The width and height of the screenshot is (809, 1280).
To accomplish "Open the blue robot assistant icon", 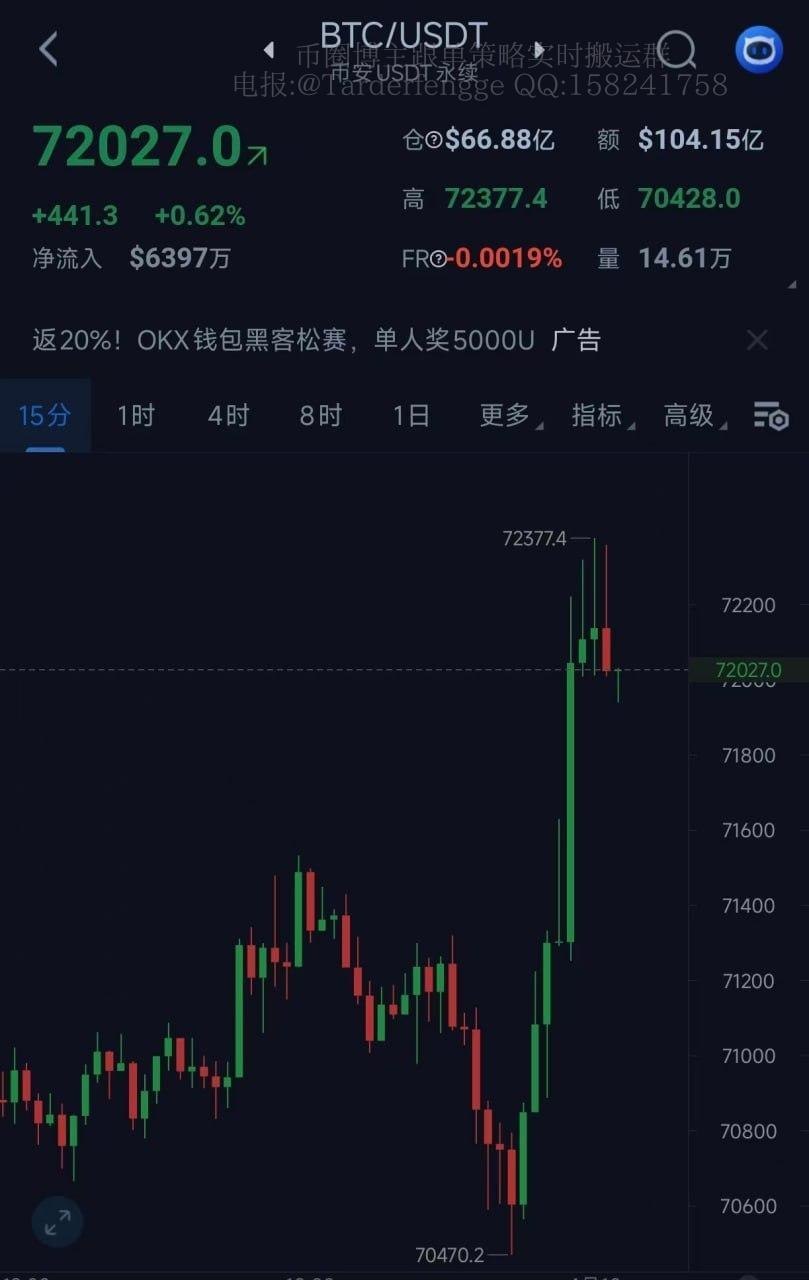I will pos(759,49).
